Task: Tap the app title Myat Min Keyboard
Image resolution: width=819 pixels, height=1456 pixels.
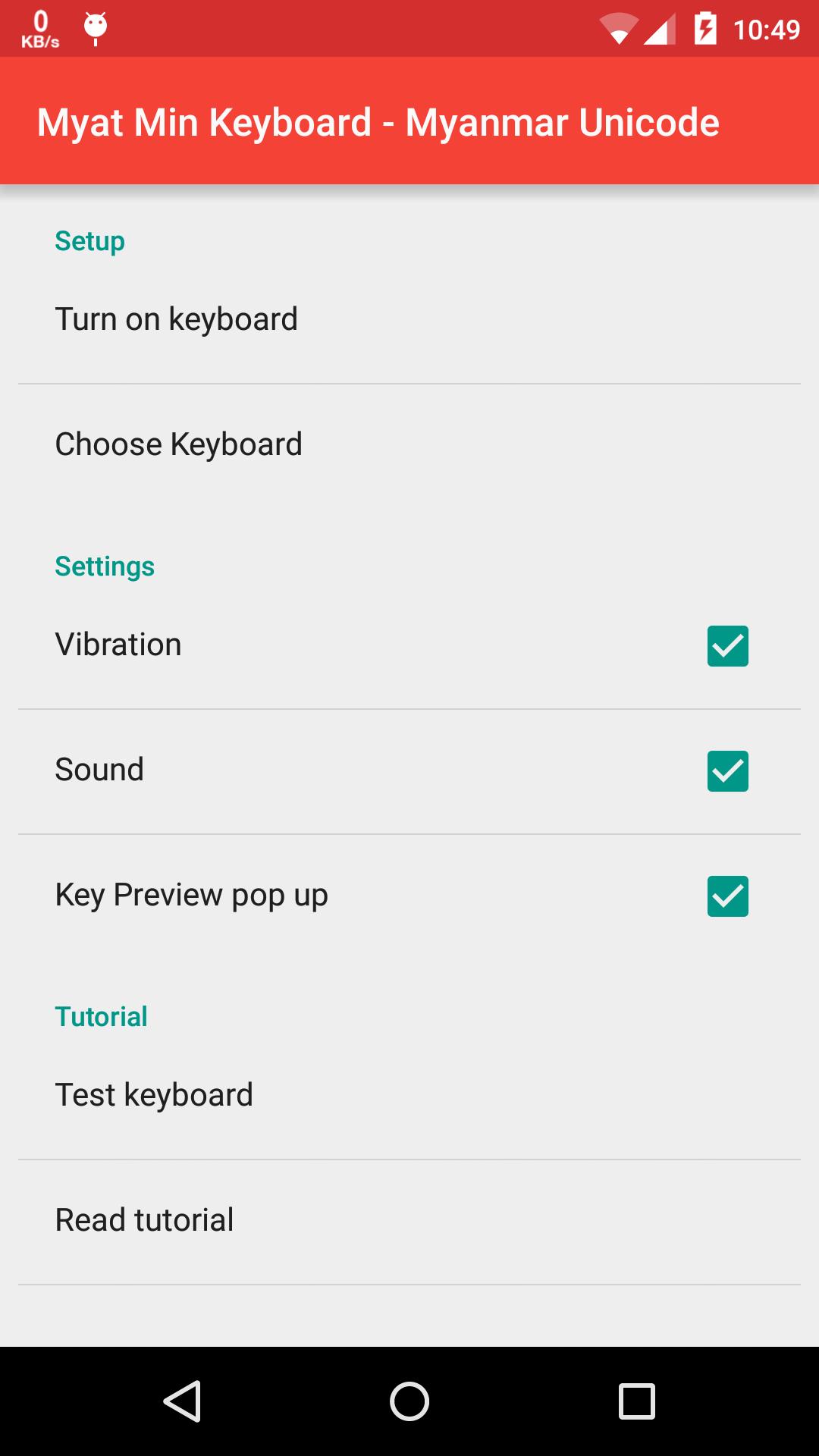Action: pos(379,121)
